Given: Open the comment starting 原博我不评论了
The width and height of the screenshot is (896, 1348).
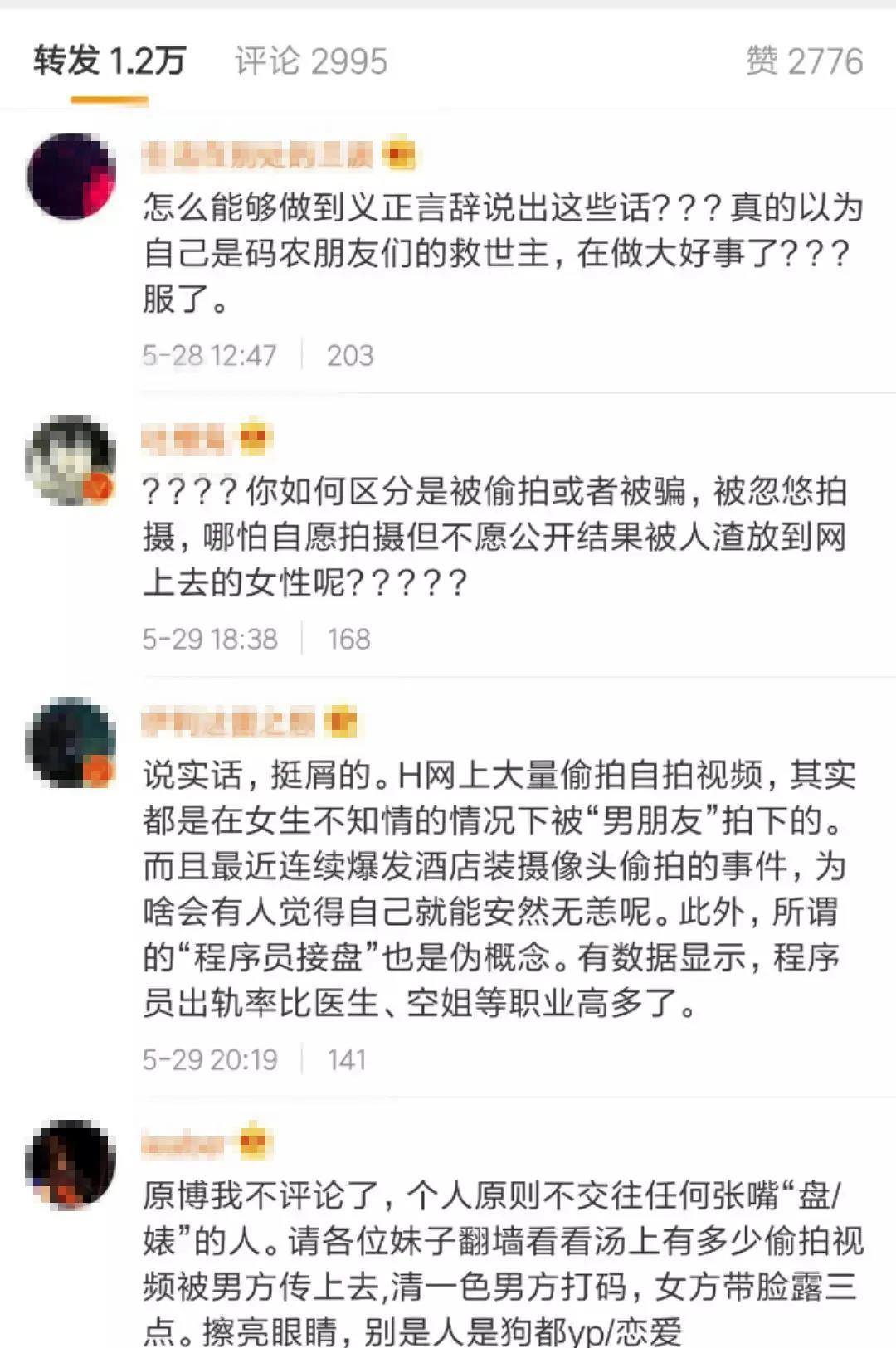Looking at the screenshot, I should click(502, 1263).
